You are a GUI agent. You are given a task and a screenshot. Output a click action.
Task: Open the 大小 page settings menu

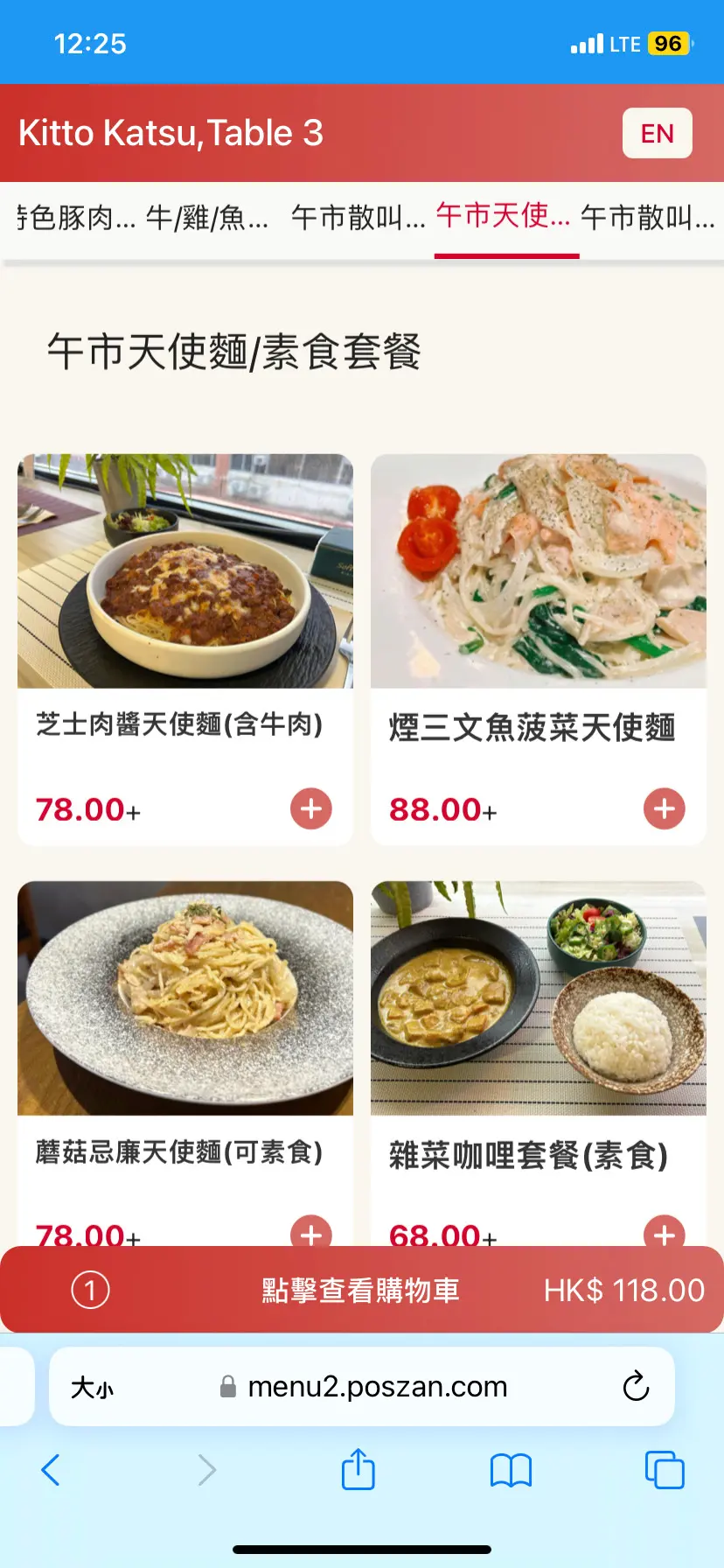92,1387
